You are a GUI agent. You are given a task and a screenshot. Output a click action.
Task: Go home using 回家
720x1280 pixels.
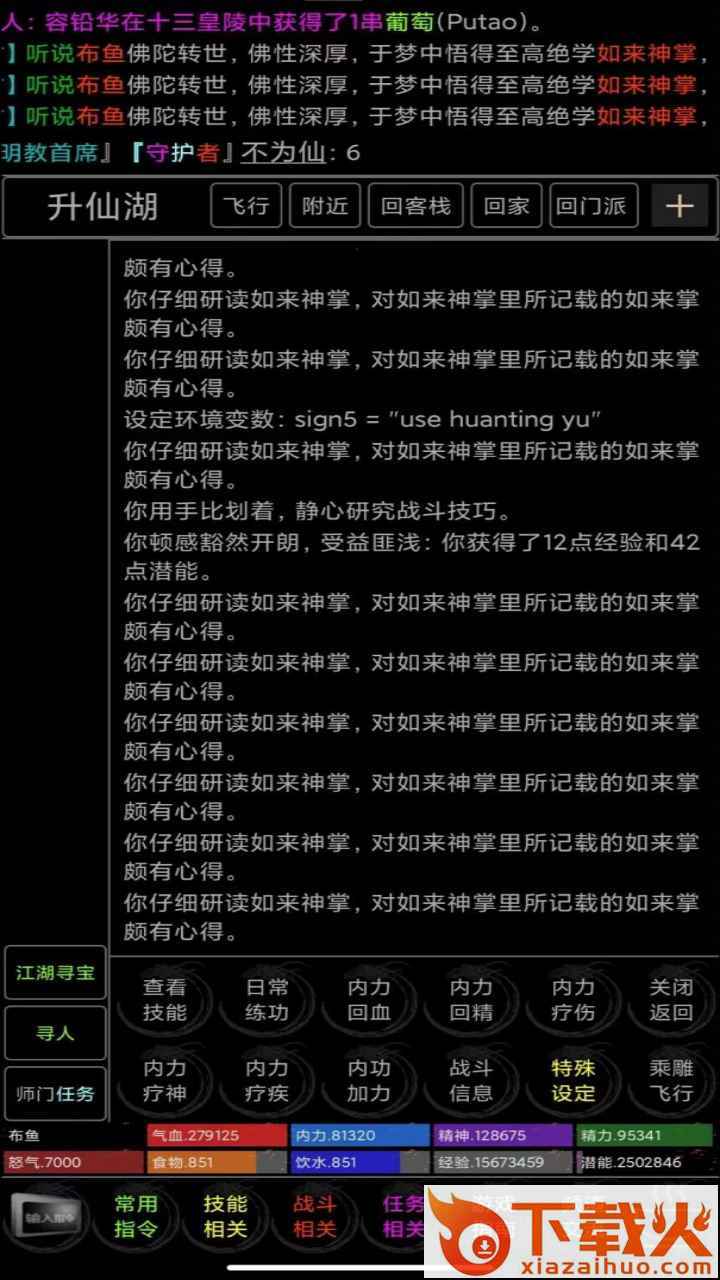pos(507,207)
